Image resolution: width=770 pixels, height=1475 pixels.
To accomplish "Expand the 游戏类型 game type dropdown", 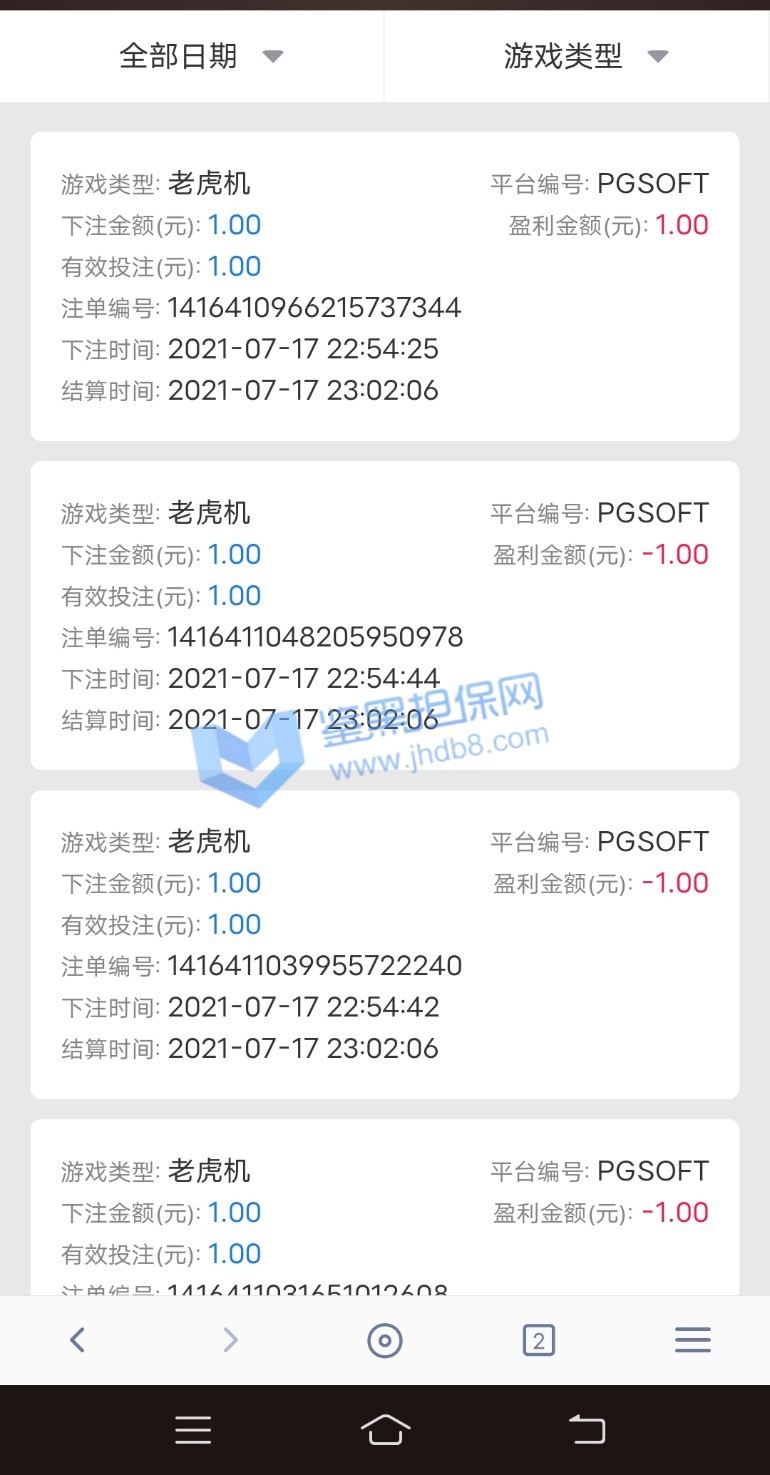I will click(585, 56).
